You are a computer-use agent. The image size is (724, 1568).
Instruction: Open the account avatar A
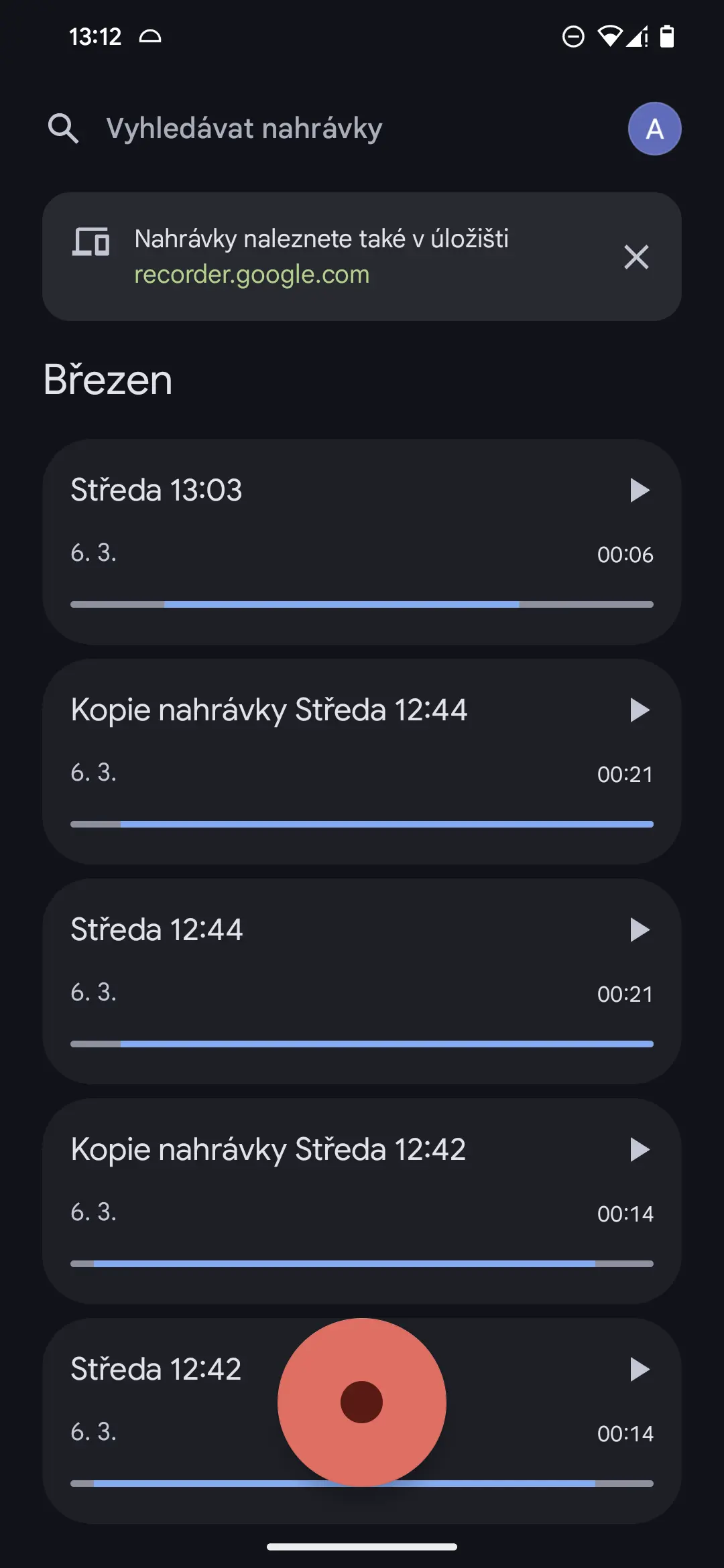[654, 129]
